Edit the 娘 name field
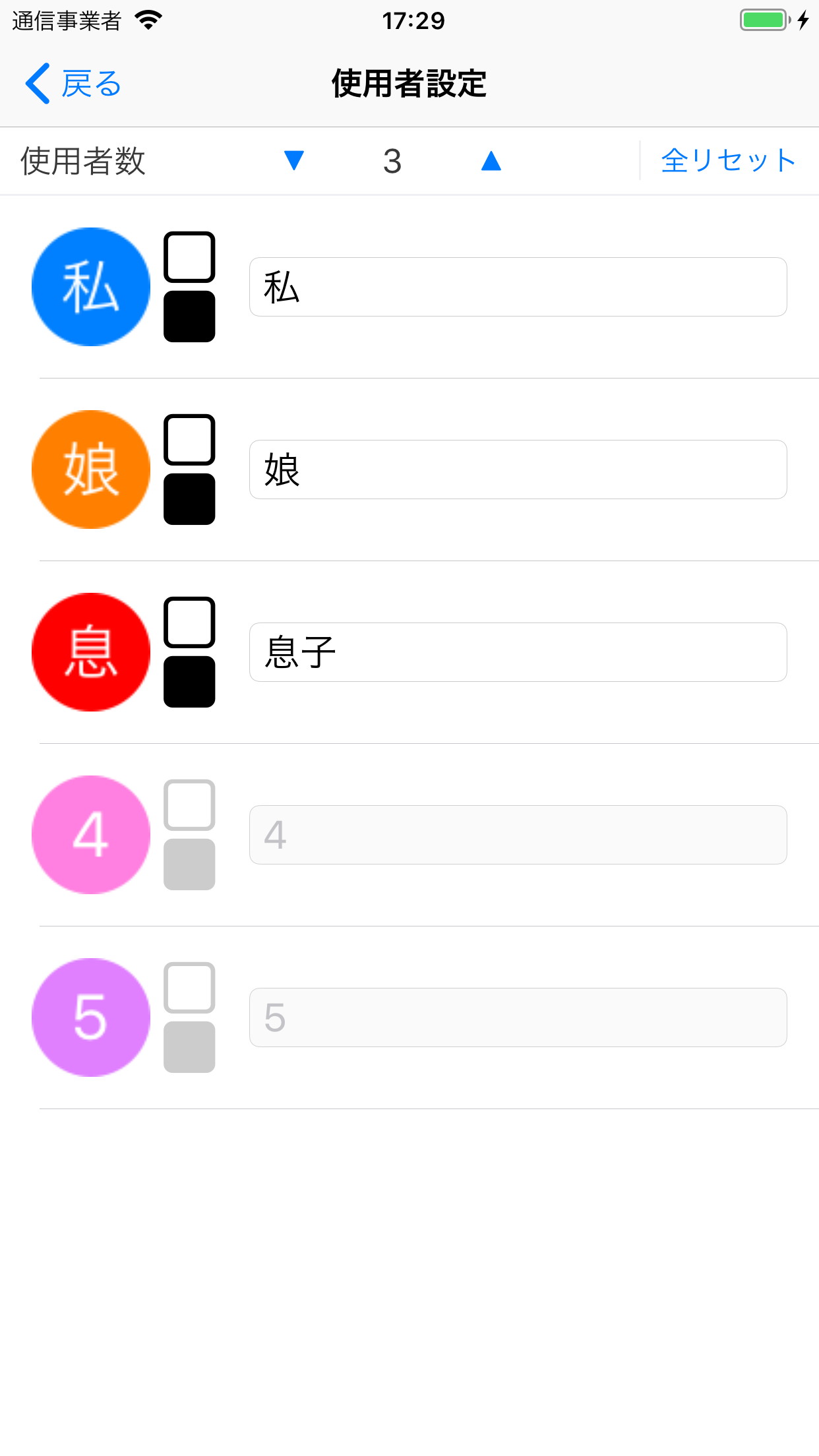Image resolution: width=819 pixels, height=1456 pixels. (518, 470)
